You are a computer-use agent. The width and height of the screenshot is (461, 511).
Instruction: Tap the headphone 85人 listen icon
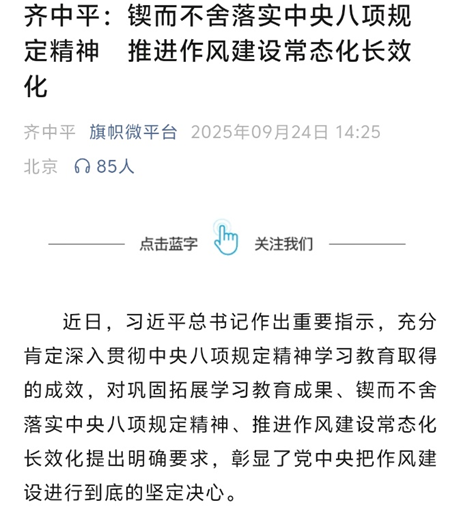82,166
